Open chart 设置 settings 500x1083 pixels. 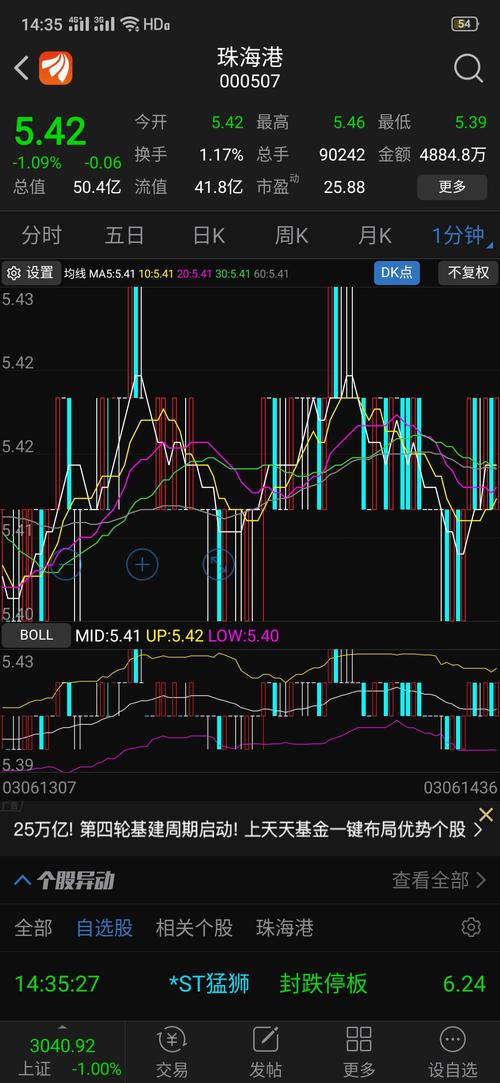30,273
